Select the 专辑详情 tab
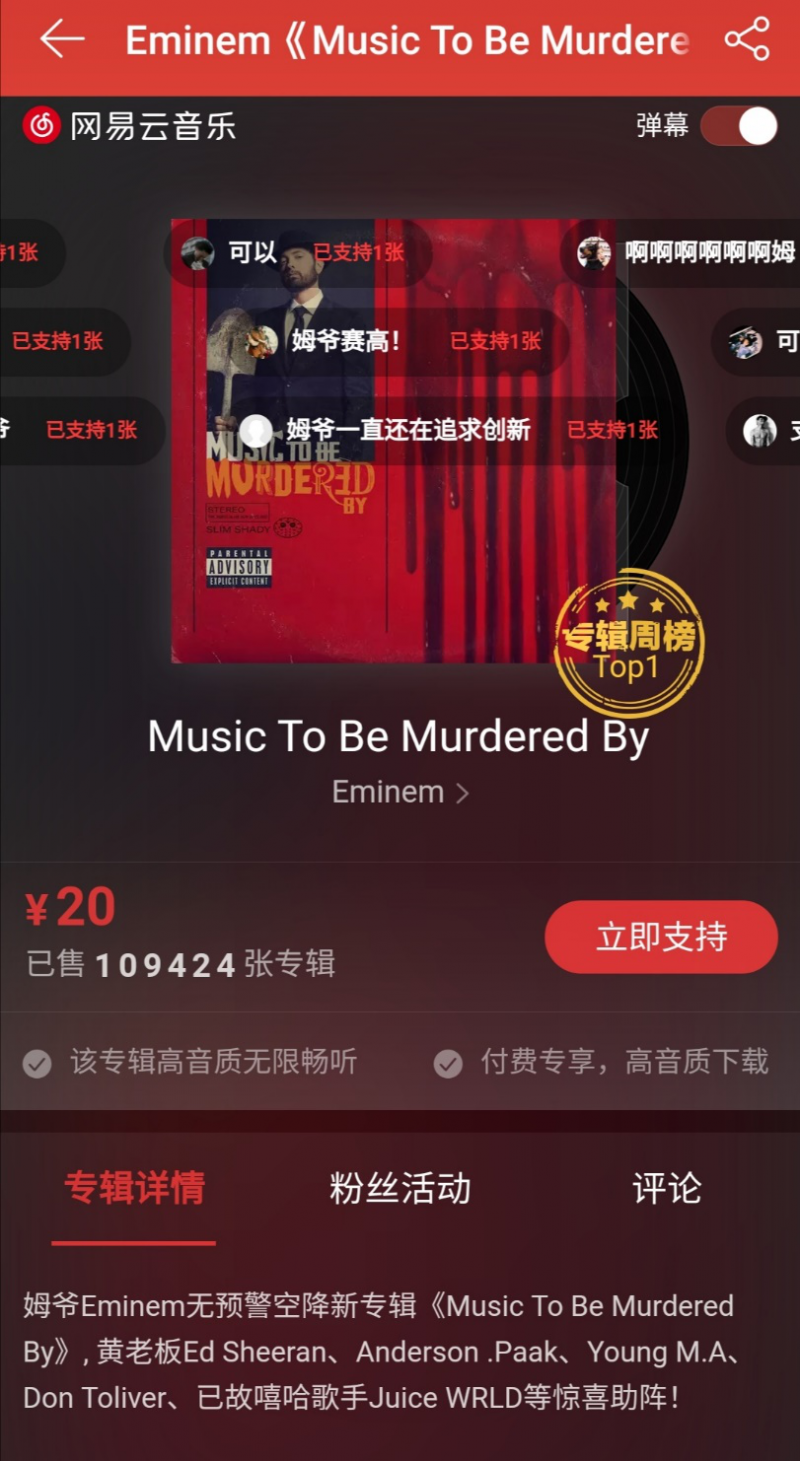The width and height of the screenshot is (800, 1461). tap(134, 1188)
